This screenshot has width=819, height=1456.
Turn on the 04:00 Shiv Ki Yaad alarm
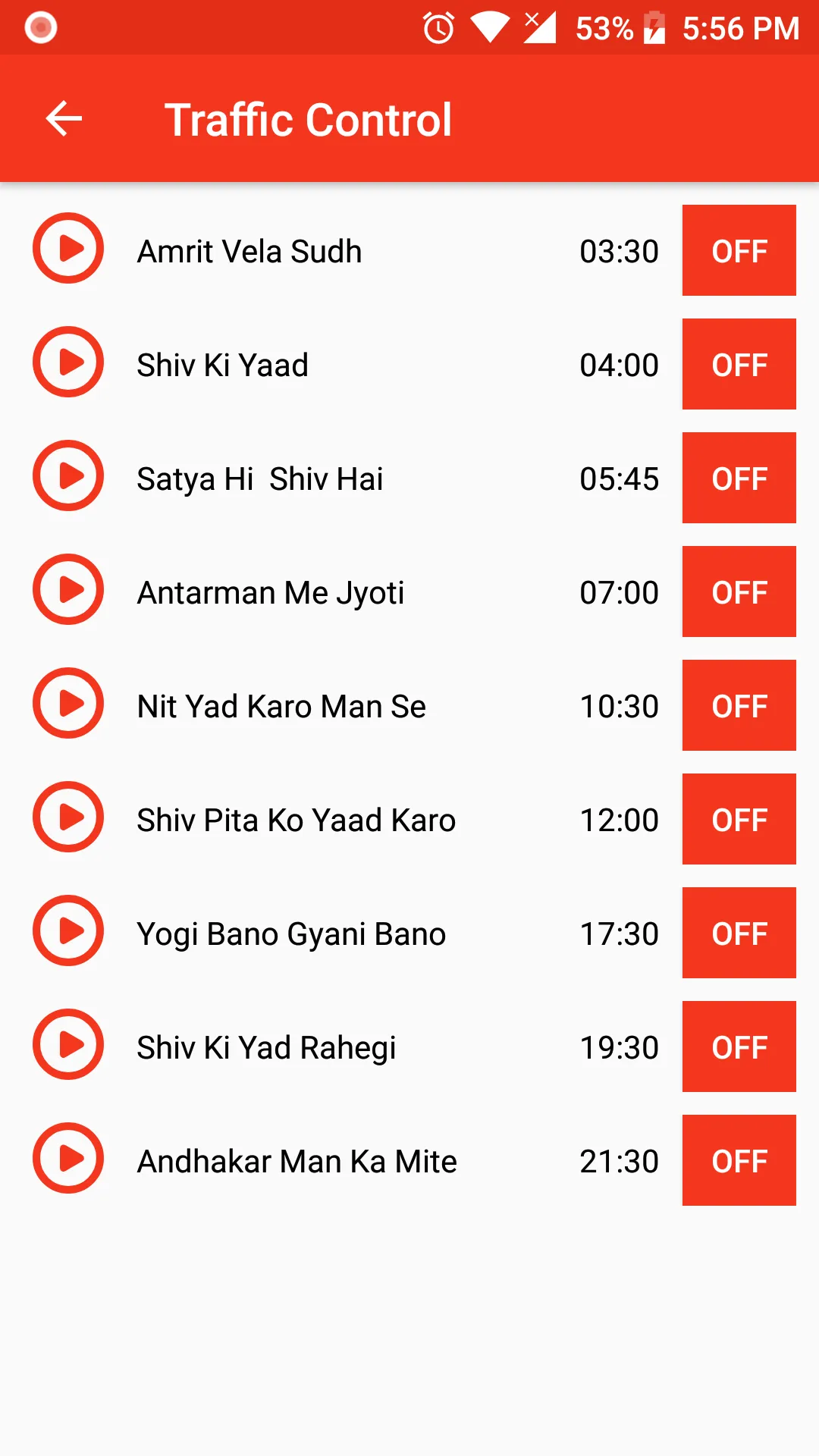(x=739, y=364)
